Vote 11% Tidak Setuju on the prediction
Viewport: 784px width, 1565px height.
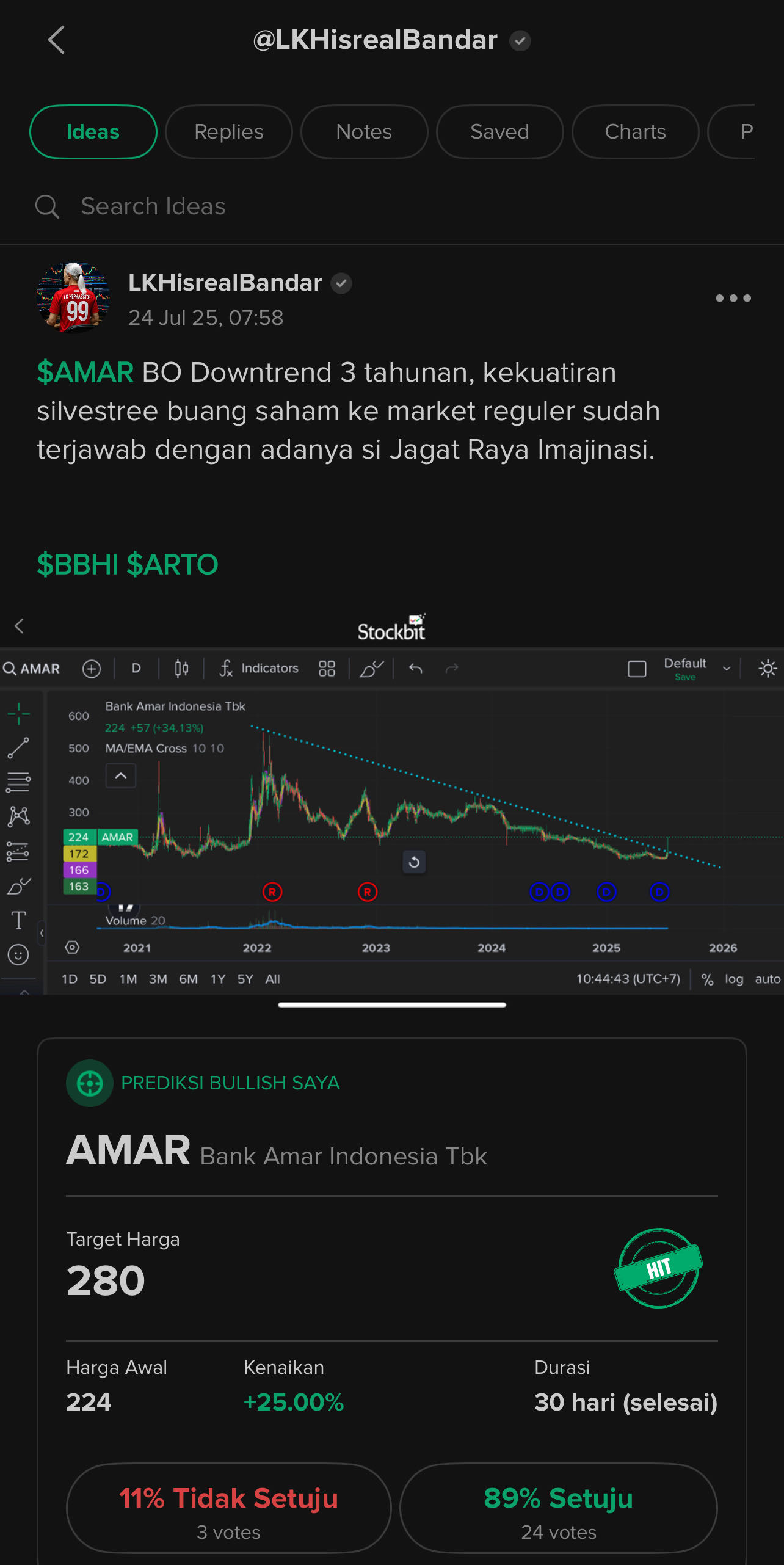click(228, 1508)
